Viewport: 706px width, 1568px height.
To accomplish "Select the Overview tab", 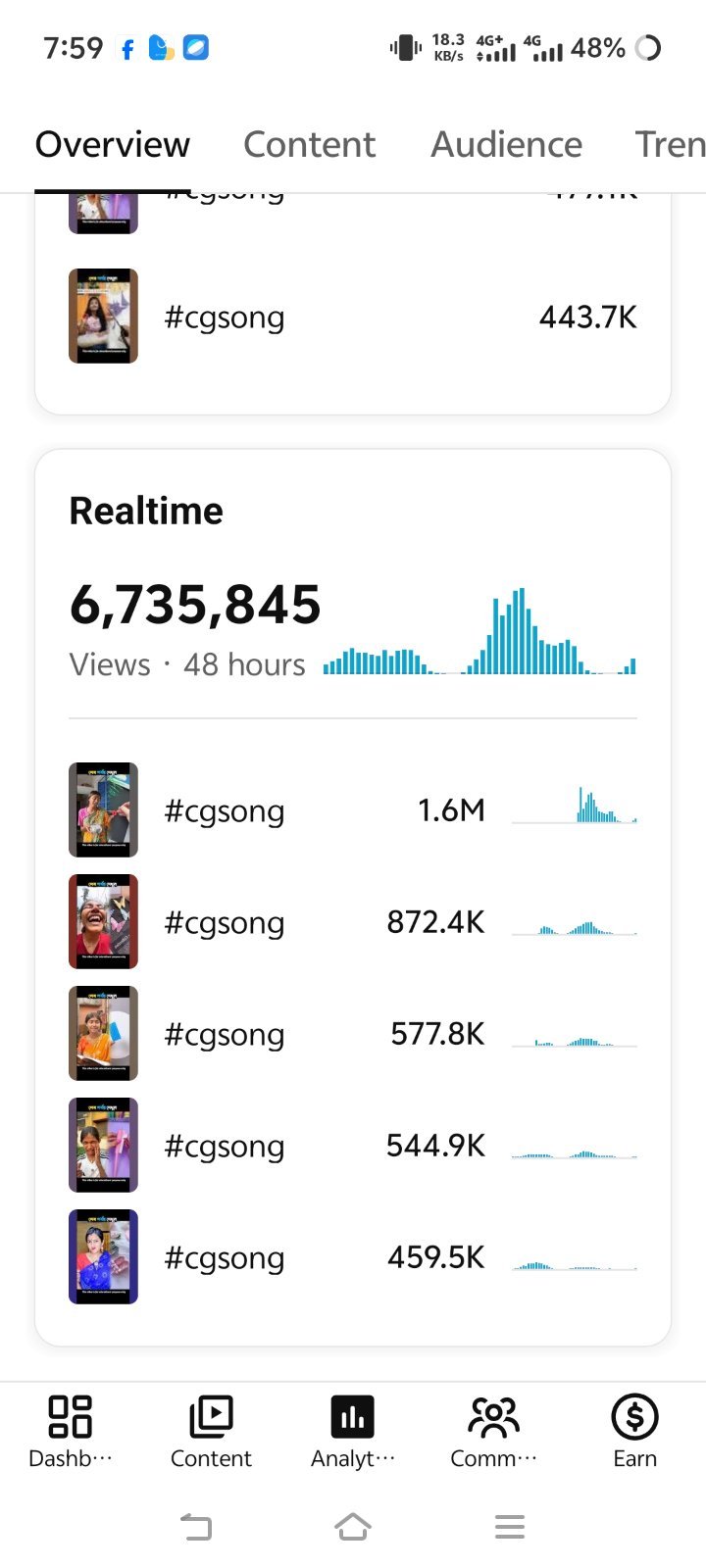I will tap(113, 144).
